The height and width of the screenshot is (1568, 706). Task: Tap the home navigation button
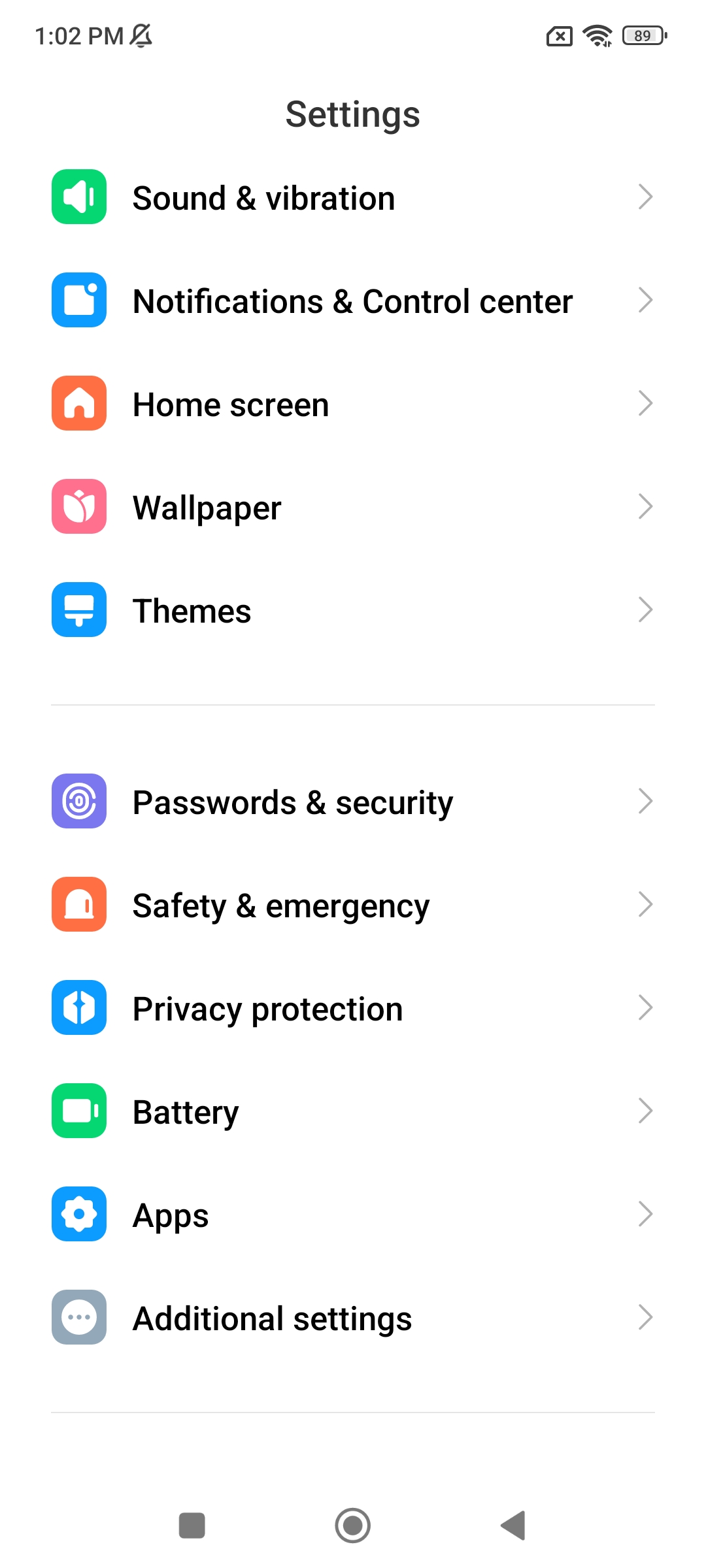click(353, 1526)
